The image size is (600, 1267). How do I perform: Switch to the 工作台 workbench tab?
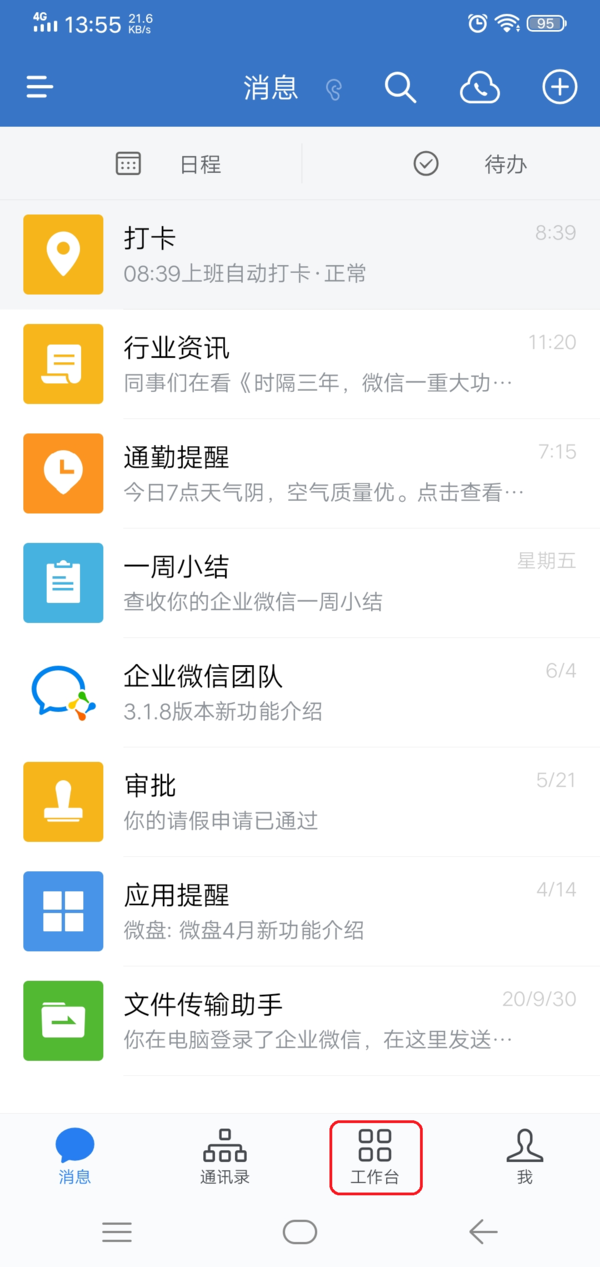pyautogui.click(x=375, y=1157)
